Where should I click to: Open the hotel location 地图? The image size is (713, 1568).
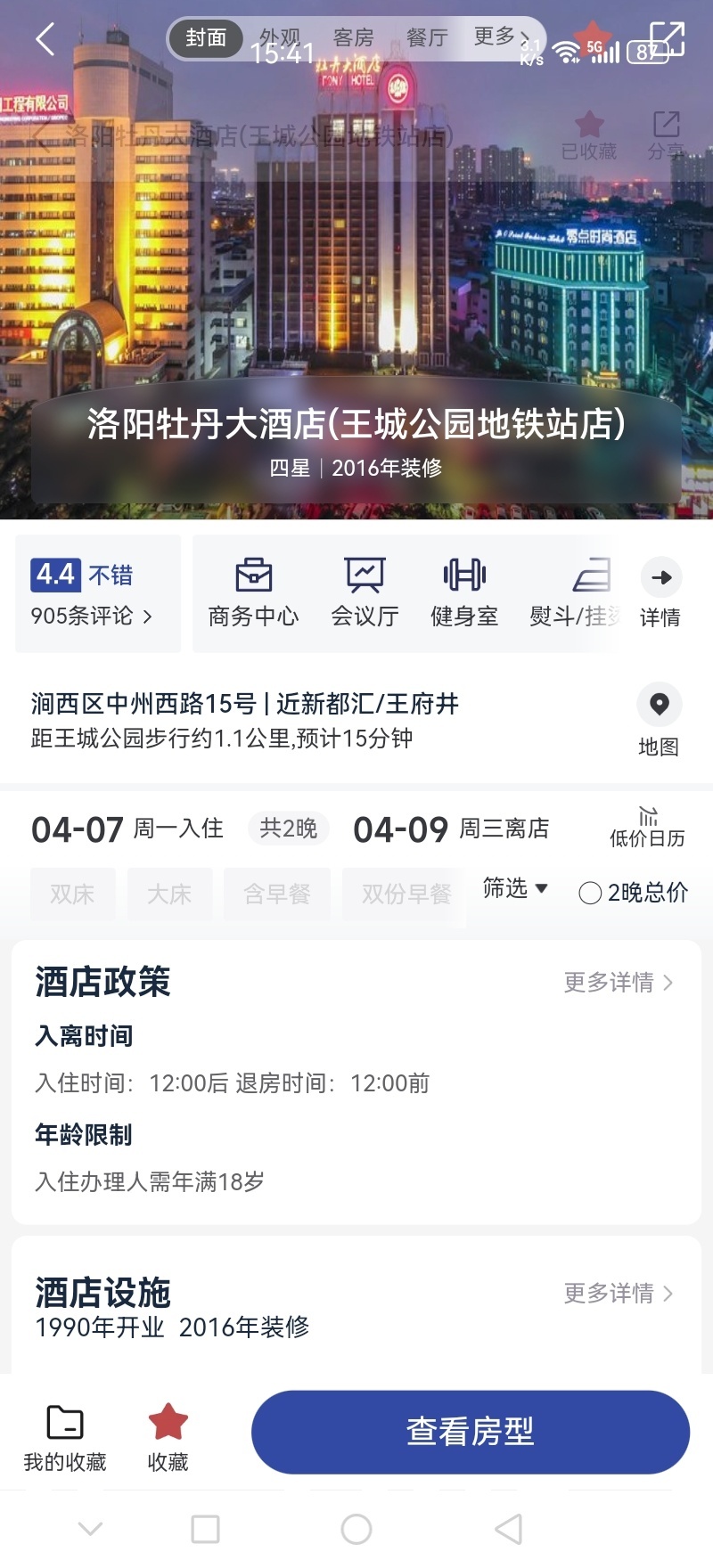[x=659, y=721]
